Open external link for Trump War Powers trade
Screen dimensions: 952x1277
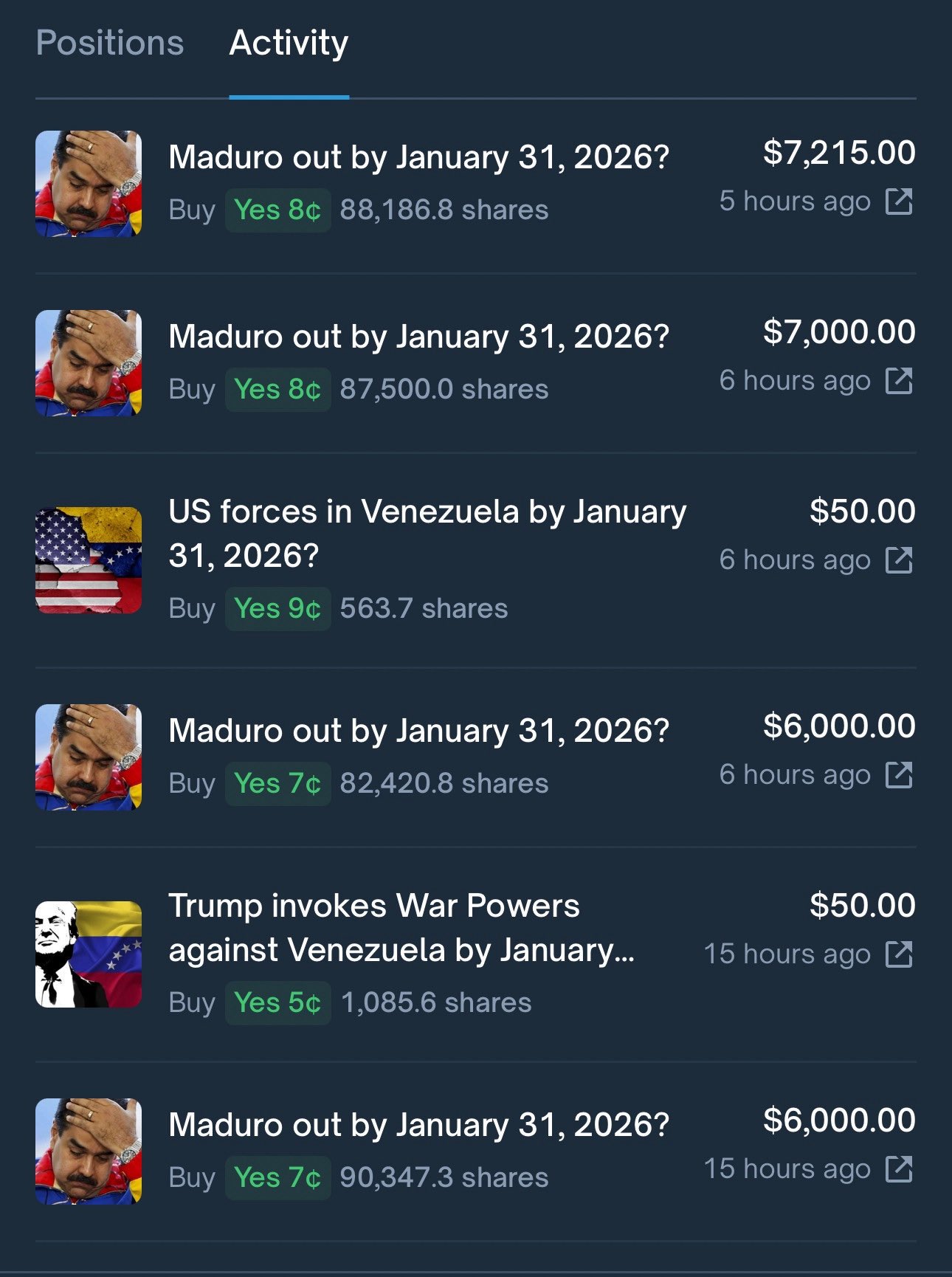tap(899, 954)
